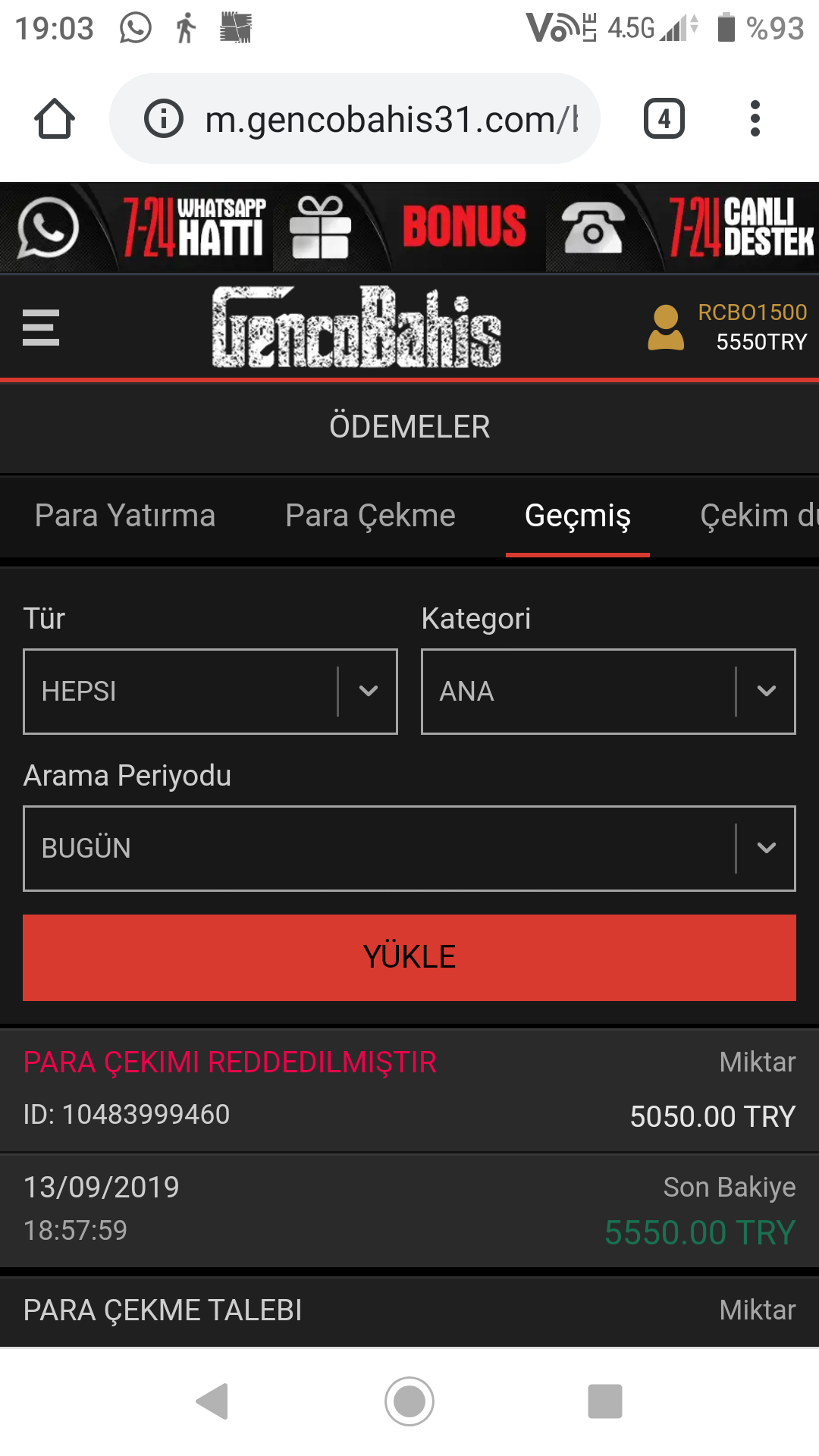Screen dimensions: 819x1456
Task: Open the system recent apps button
Action: (x=605, y=1401)
